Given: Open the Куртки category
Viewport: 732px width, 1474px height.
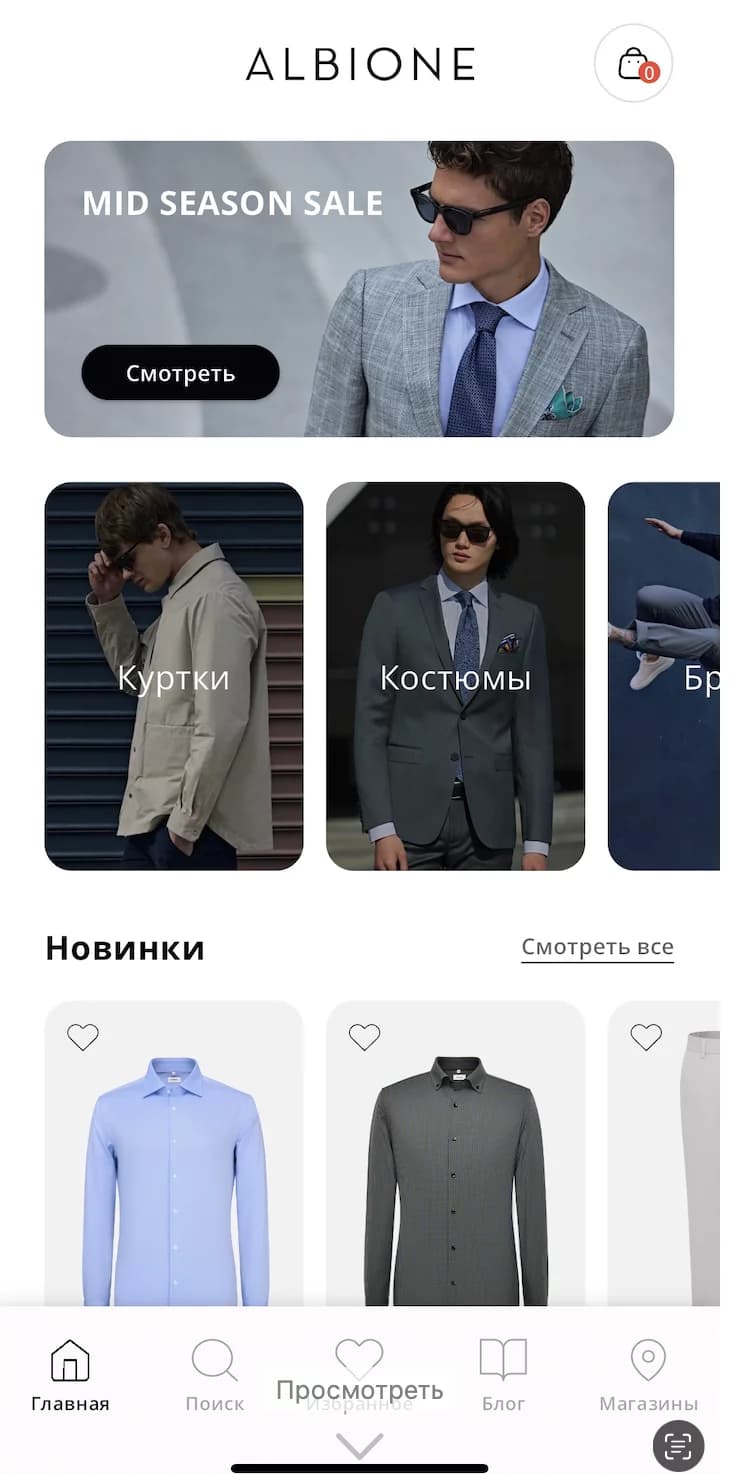Looking at the screenshot, I should [x=173, y=676].
